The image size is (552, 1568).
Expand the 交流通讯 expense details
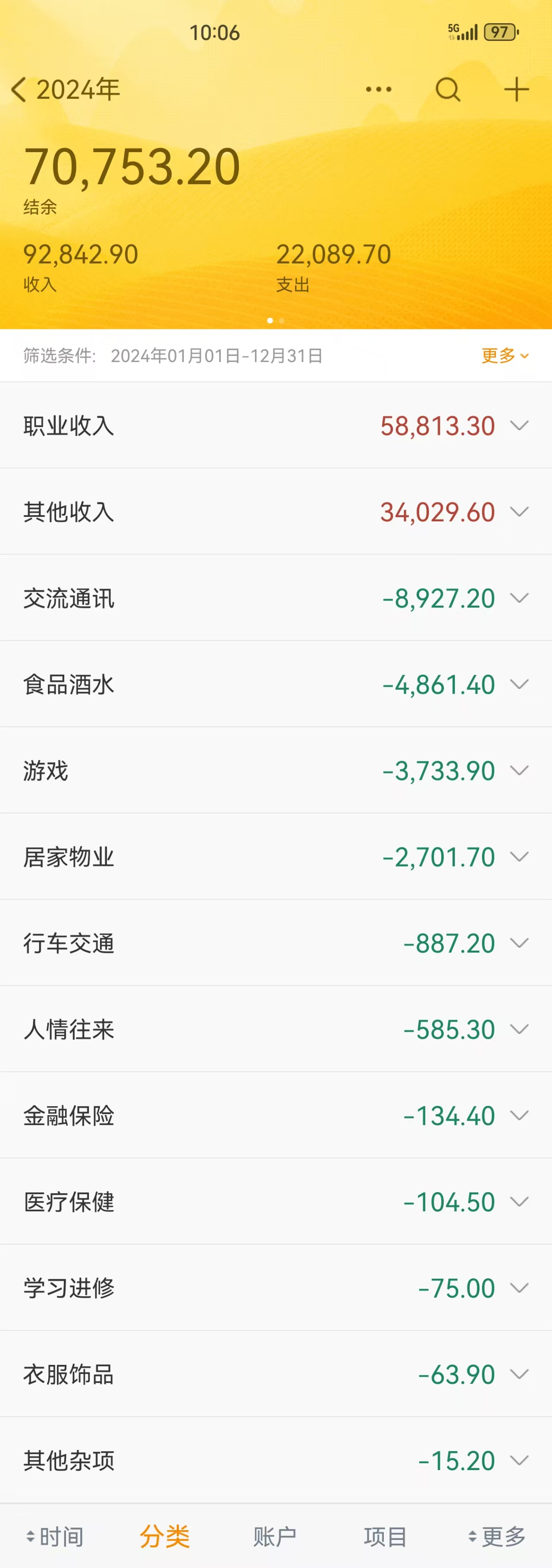click(x=518, y=598)
